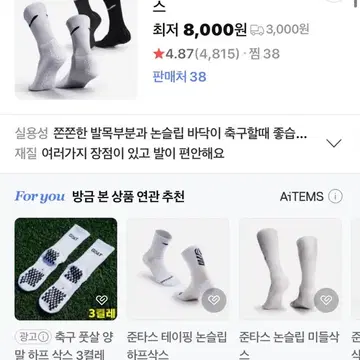The height and width of the screenshot is (360, 360).
Task: Like the 준타스 테이핑 논슬립 product
Action: 214,300
